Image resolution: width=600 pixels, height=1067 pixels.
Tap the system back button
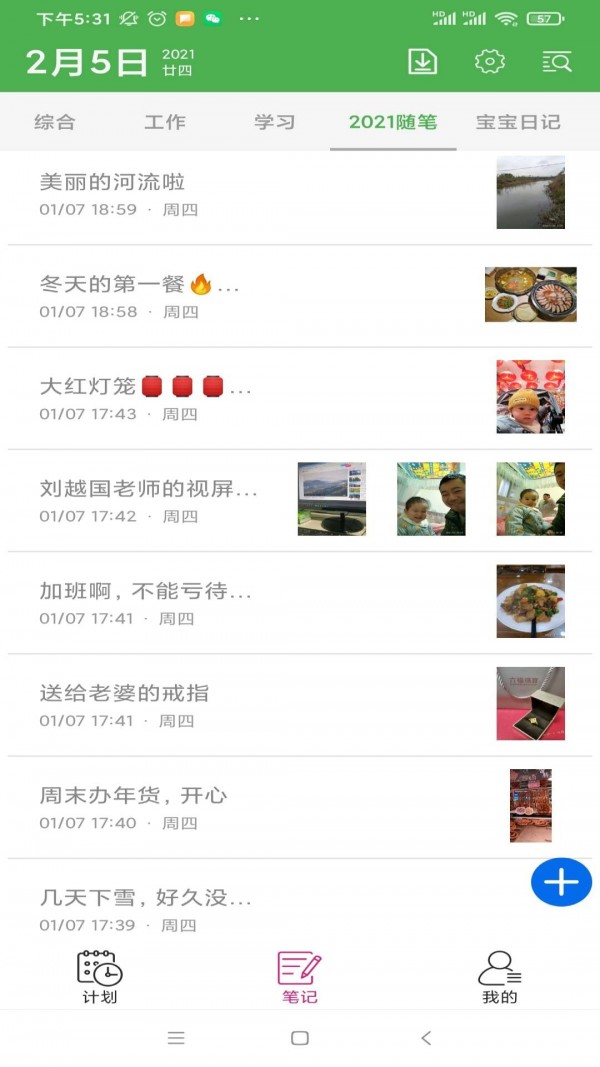426,1038
